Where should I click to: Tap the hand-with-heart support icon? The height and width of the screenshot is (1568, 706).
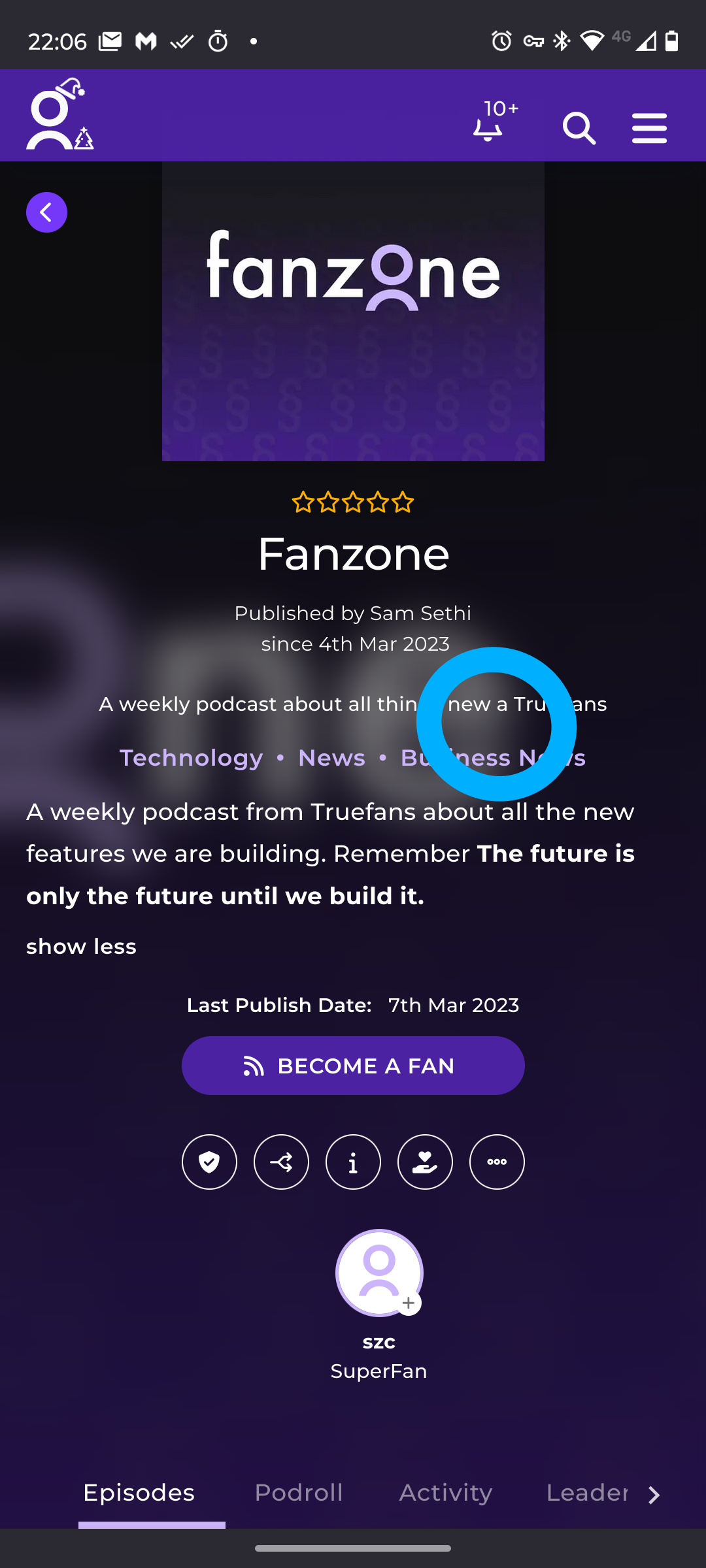coord(425,1162)
